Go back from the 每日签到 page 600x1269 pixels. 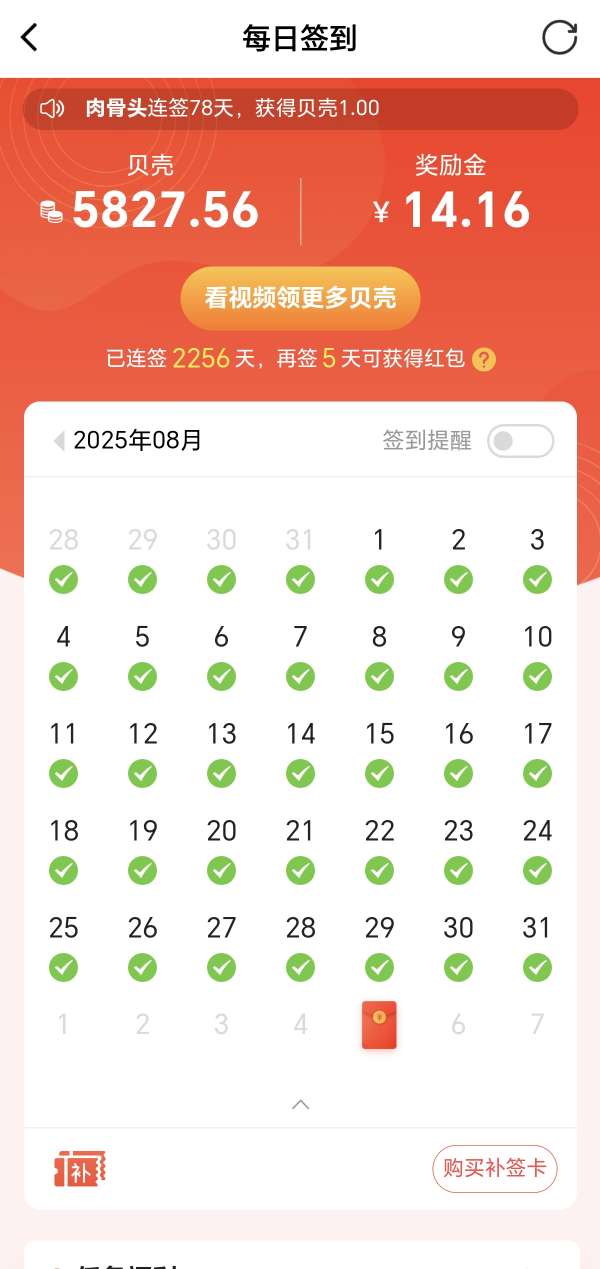[29, 38]
